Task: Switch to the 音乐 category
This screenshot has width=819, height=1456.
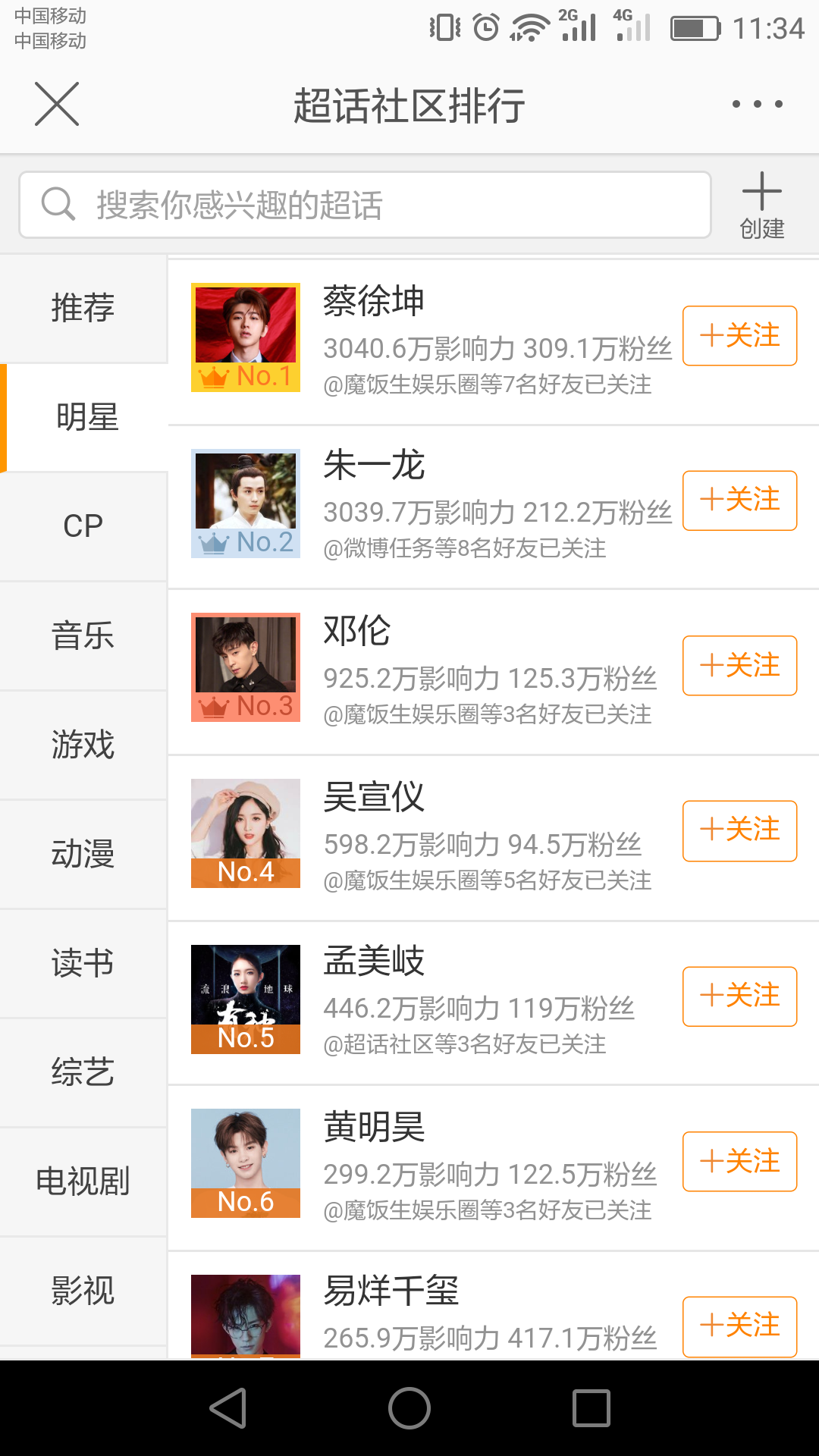Action: click(x=83, y=635)
